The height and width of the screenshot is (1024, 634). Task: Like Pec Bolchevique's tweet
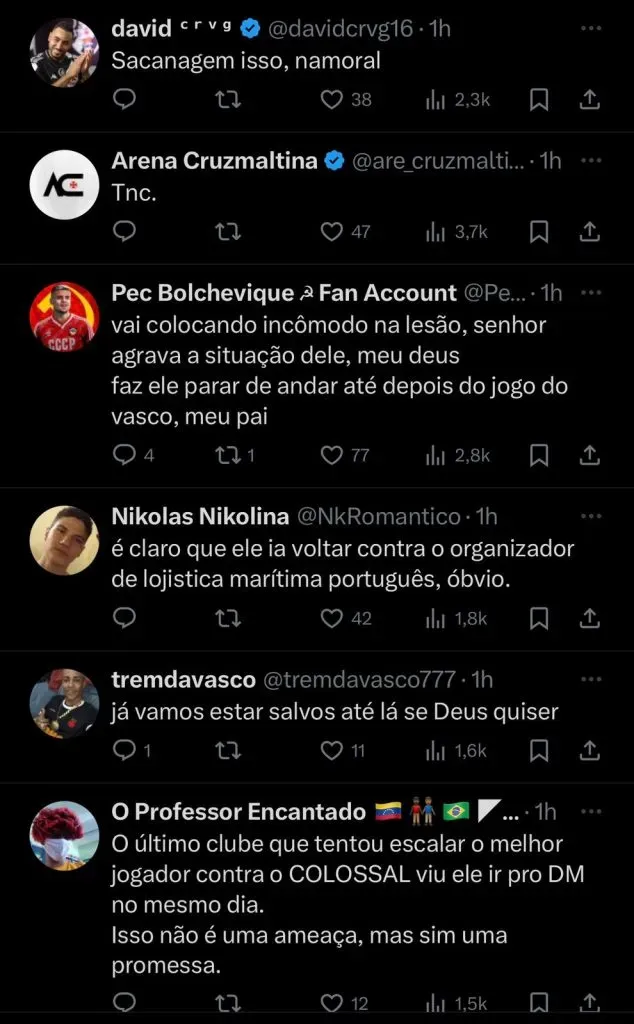pos(332,455)
